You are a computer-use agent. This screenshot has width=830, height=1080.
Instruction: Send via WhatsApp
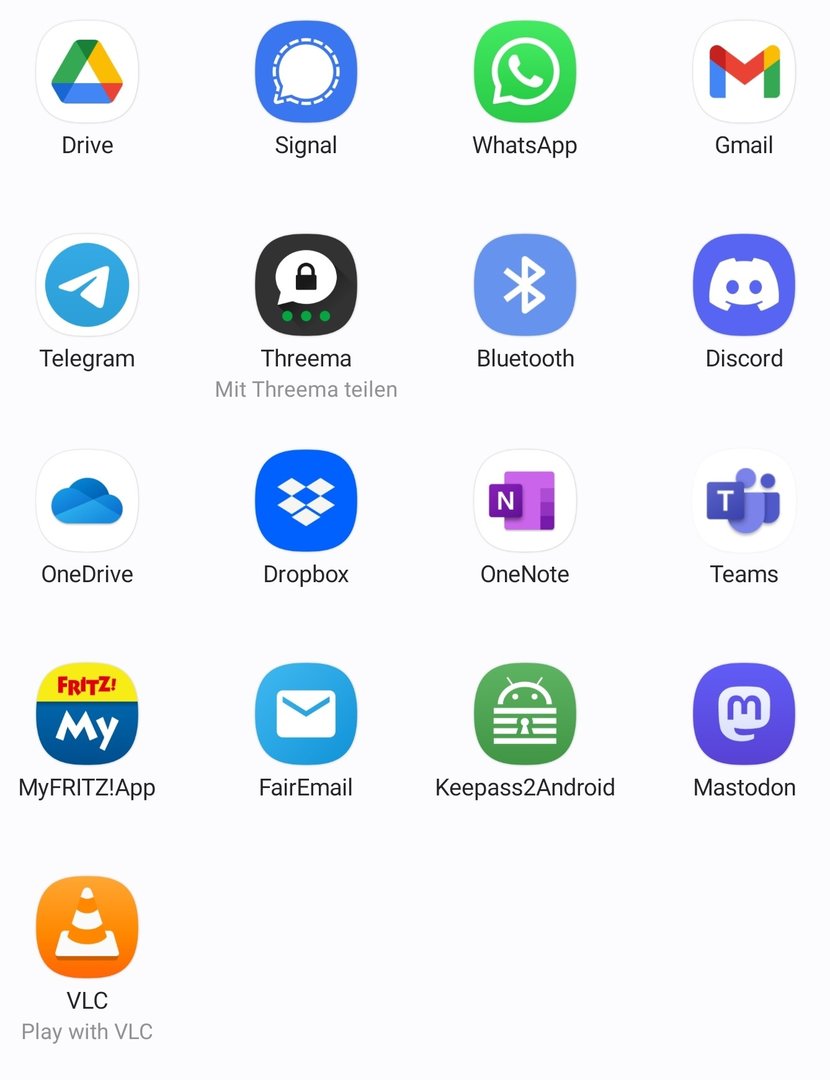525,72
